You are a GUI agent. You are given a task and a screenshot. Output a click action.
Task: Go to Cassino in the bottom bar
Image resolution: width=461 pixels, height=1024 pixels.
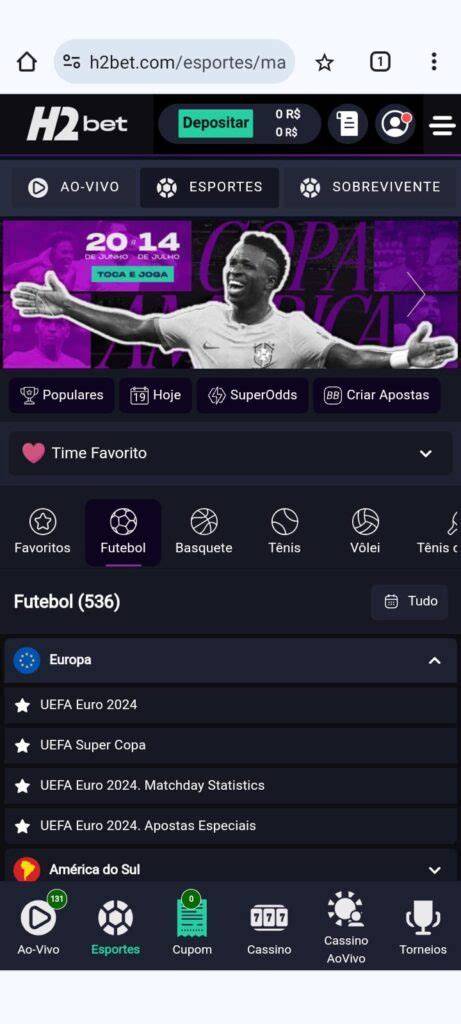[269, 929]
